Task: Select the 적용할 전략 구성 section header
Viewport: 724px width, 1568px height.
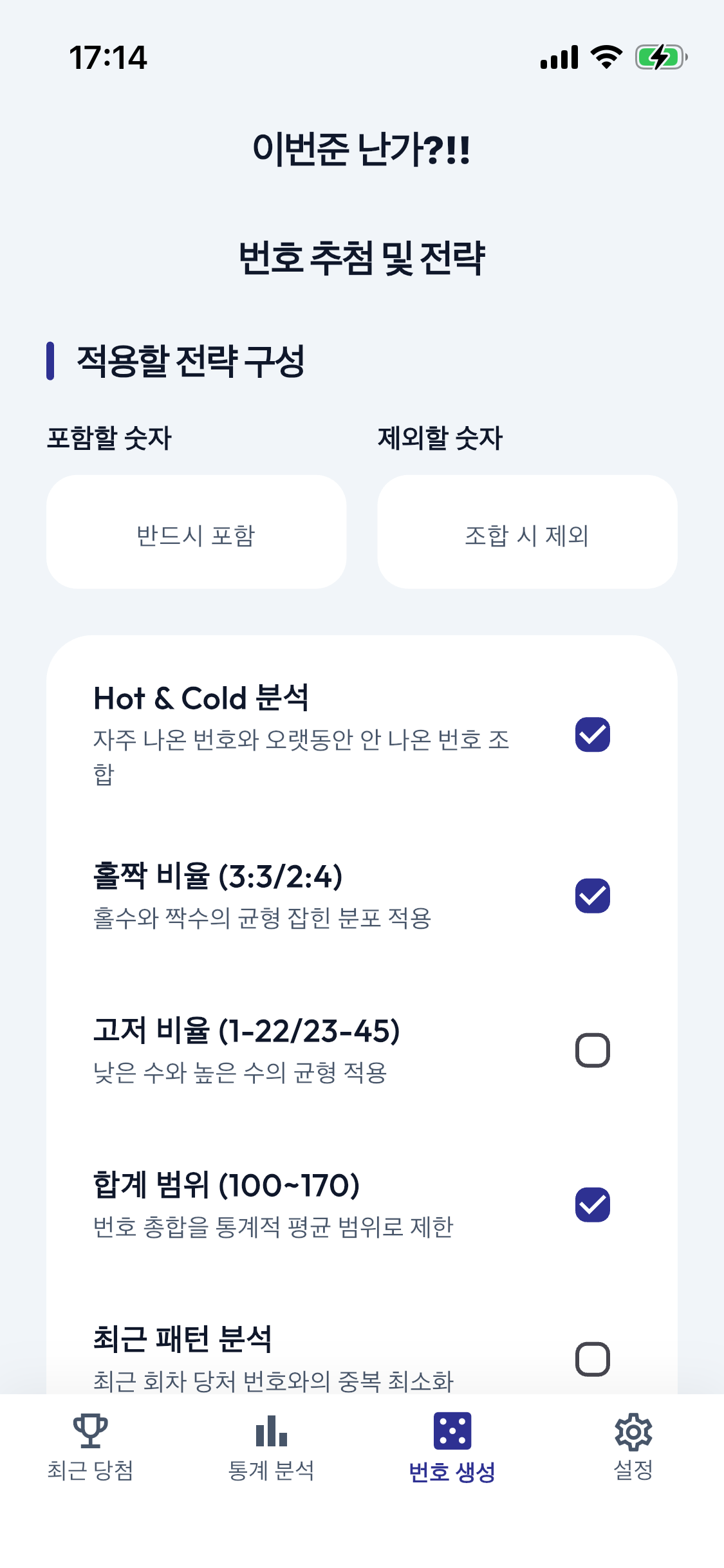Action: (191, 359)
